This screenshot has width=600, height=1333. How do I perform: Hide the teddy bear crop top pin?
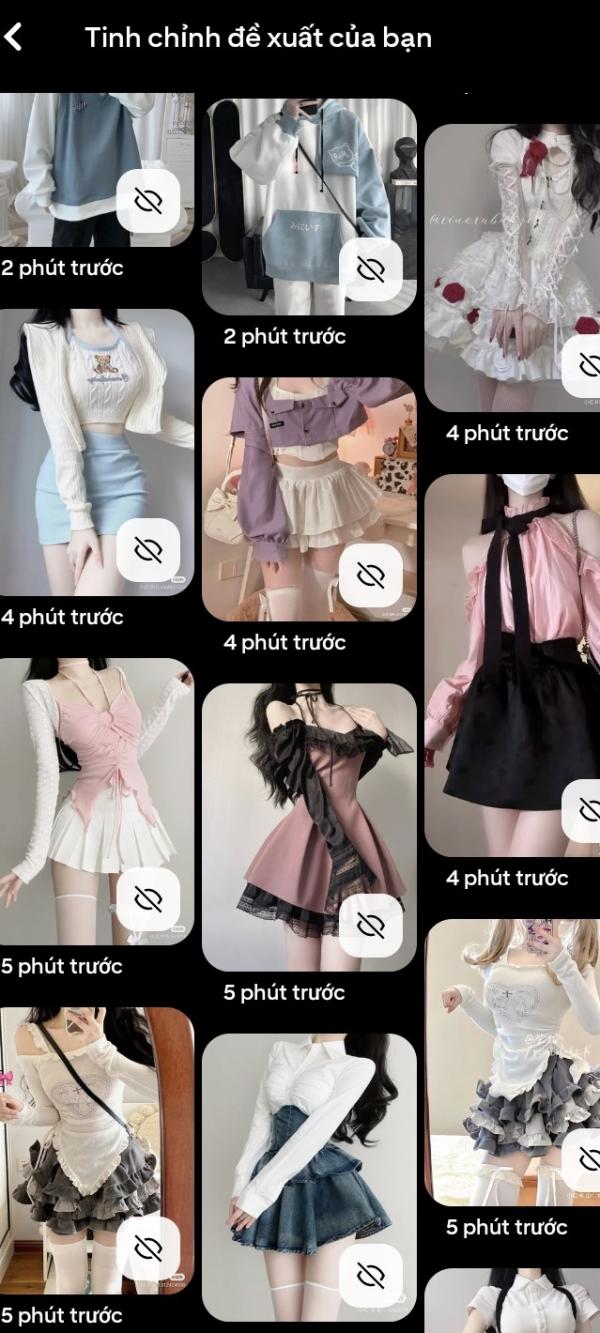click(x=148, y=550)
